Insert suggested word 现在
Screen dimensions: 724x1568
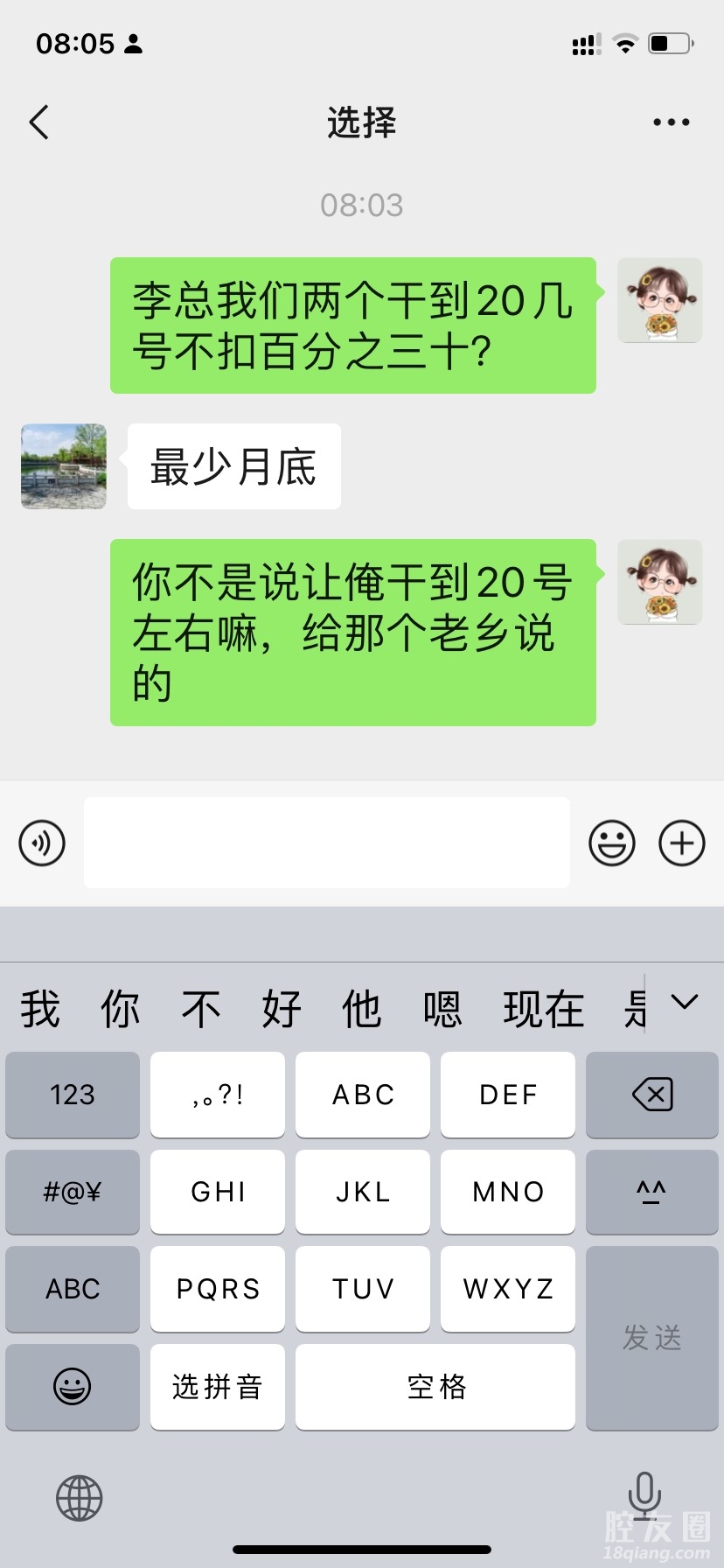(x=543, y=1009)
